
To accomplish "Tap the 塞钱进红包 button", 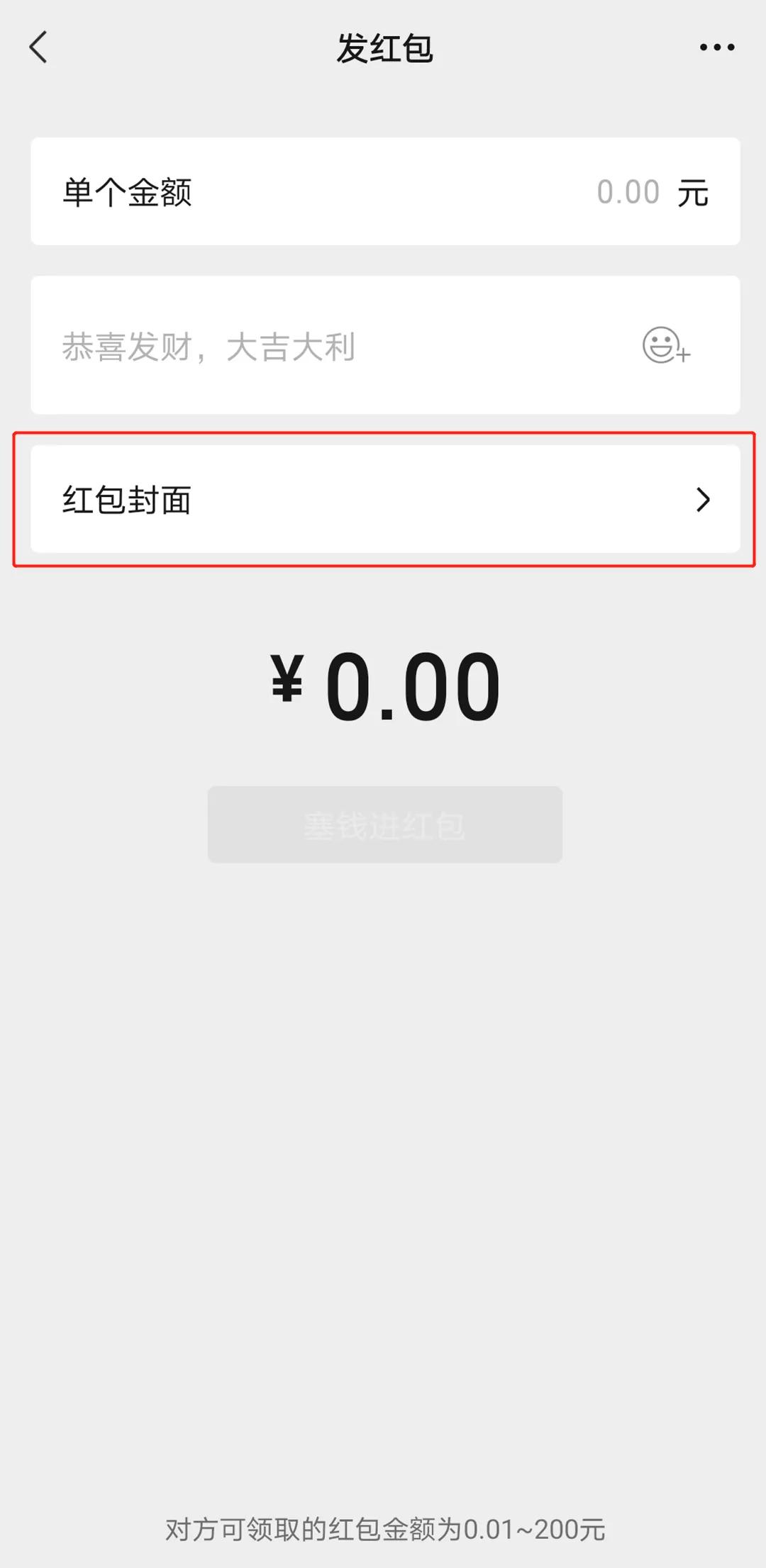I will 384,824.
